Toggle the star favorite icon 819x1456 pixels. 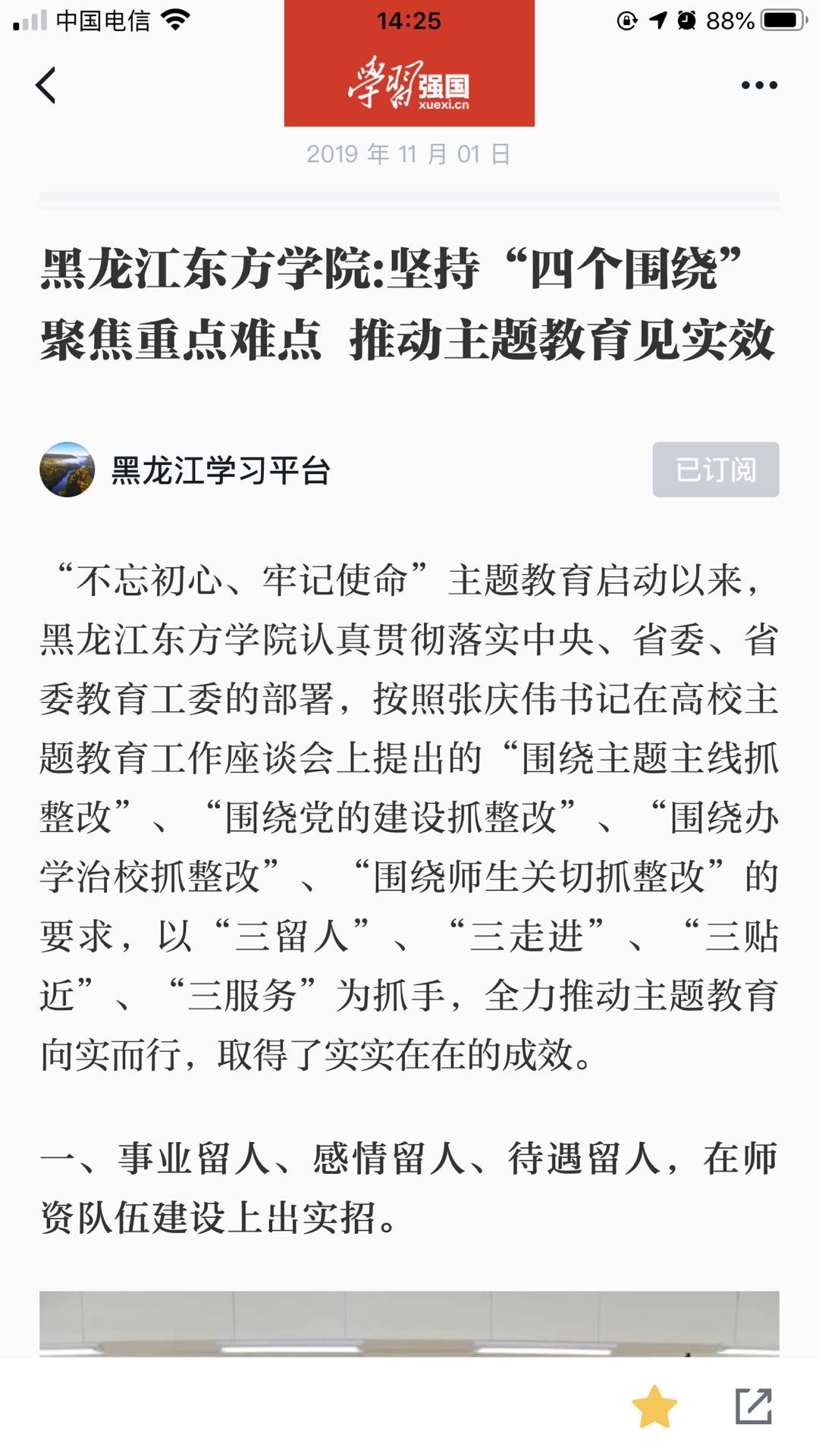[x=654, y=1406]
